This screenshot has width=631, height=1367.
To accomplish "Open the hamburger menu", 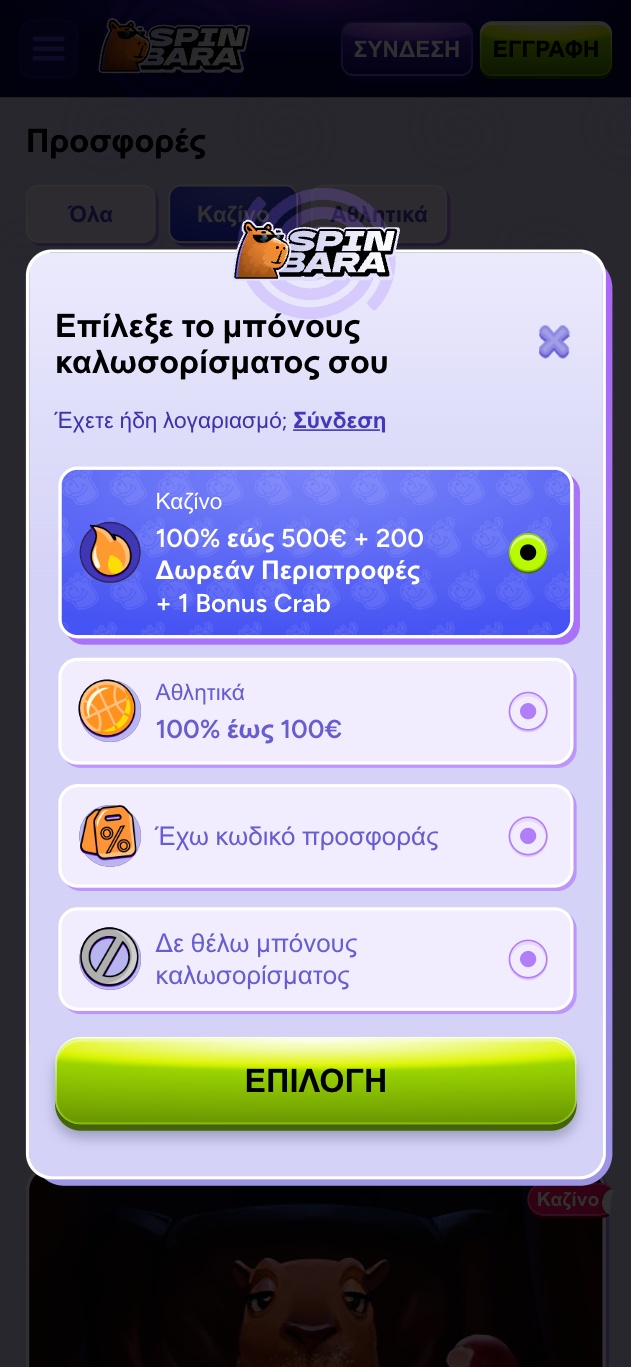I will pyautogui.click(x=48, y=48).
